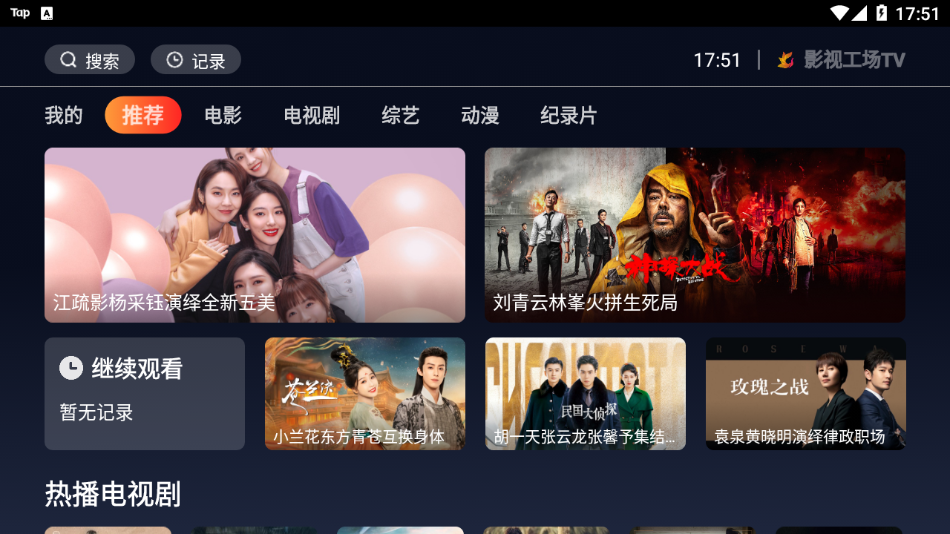Viewport: 950px width, 534px height.
Task: Tap the 继续观看 continue watching card
Action: pyautogui.click(x=145, y=393)
